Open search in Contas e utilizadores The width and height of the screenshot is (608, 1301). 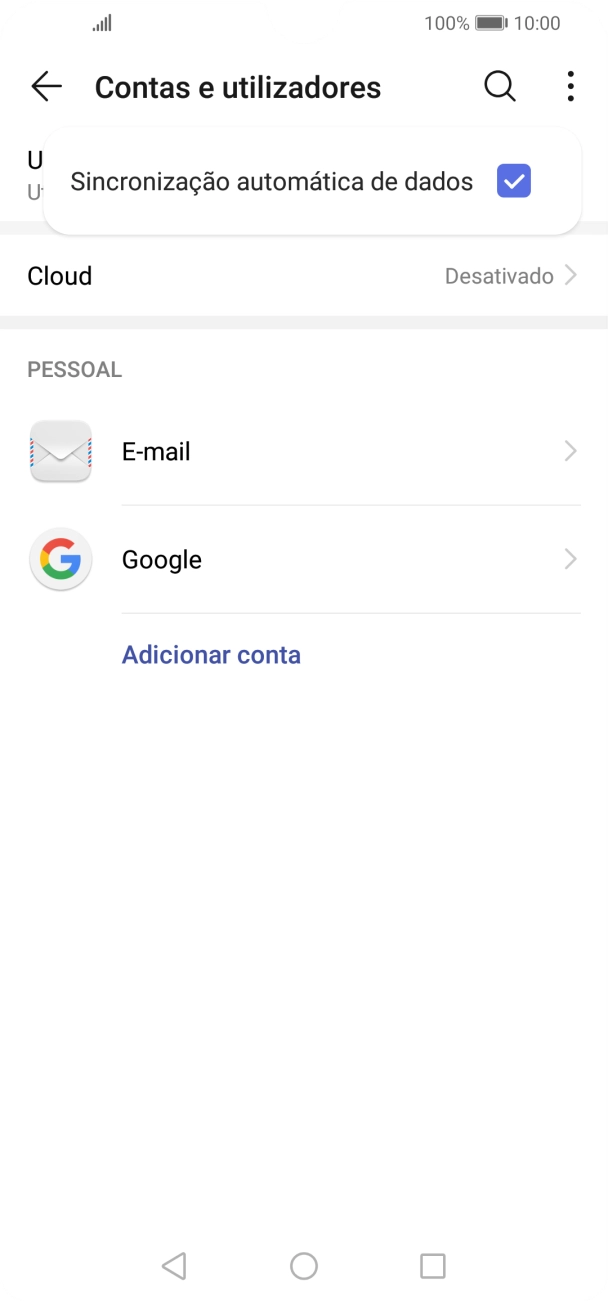pos(500,87)
